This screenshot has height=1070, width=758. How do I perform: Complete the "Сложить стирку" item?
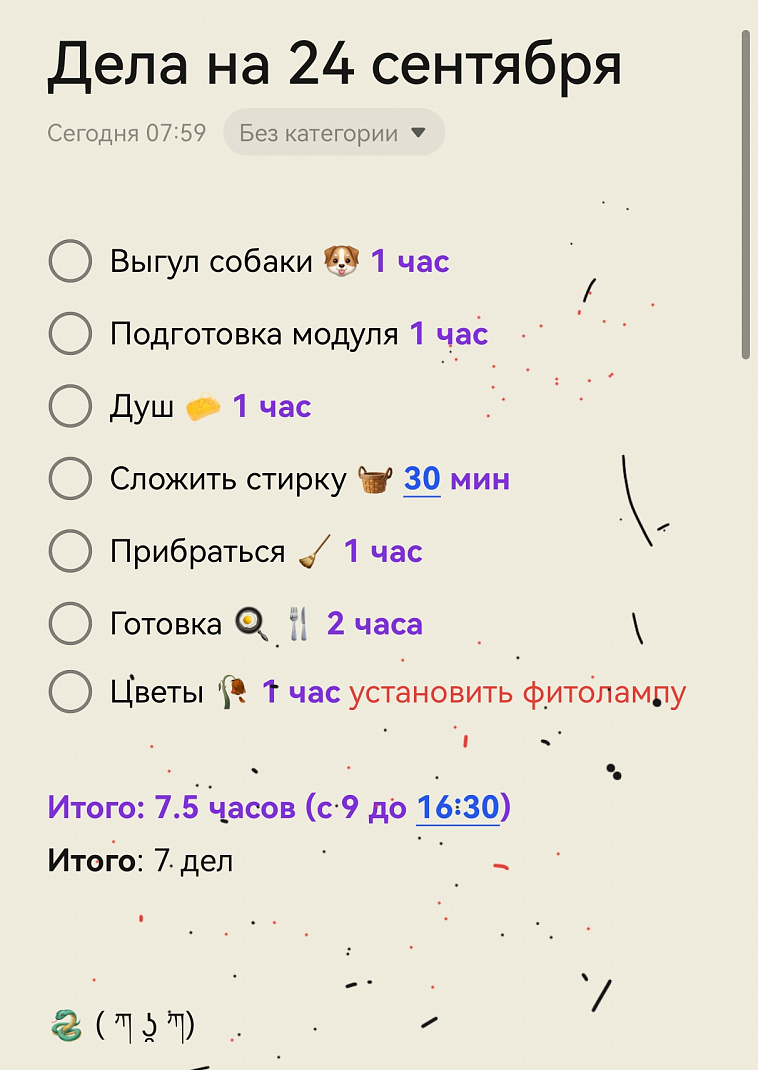70,480
